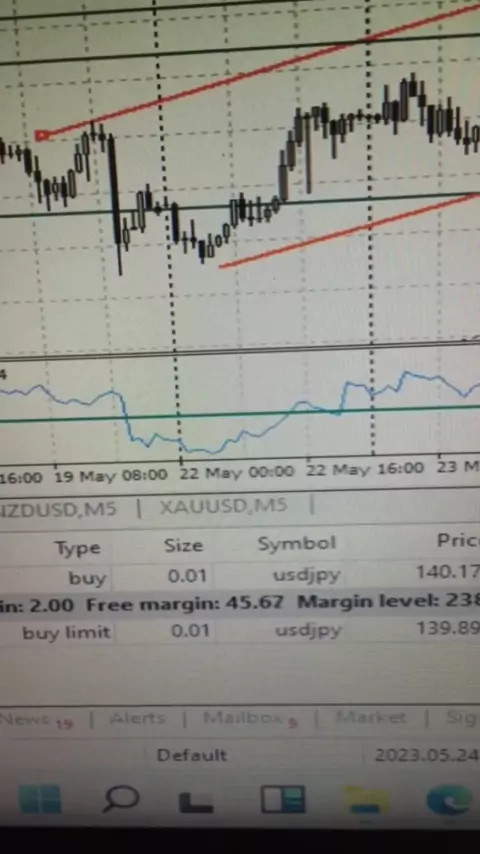Image resolution: width=480 pixels, height=854 pixels.
Task: Open the News tab in the terminal
Action: tap(36, 721)
